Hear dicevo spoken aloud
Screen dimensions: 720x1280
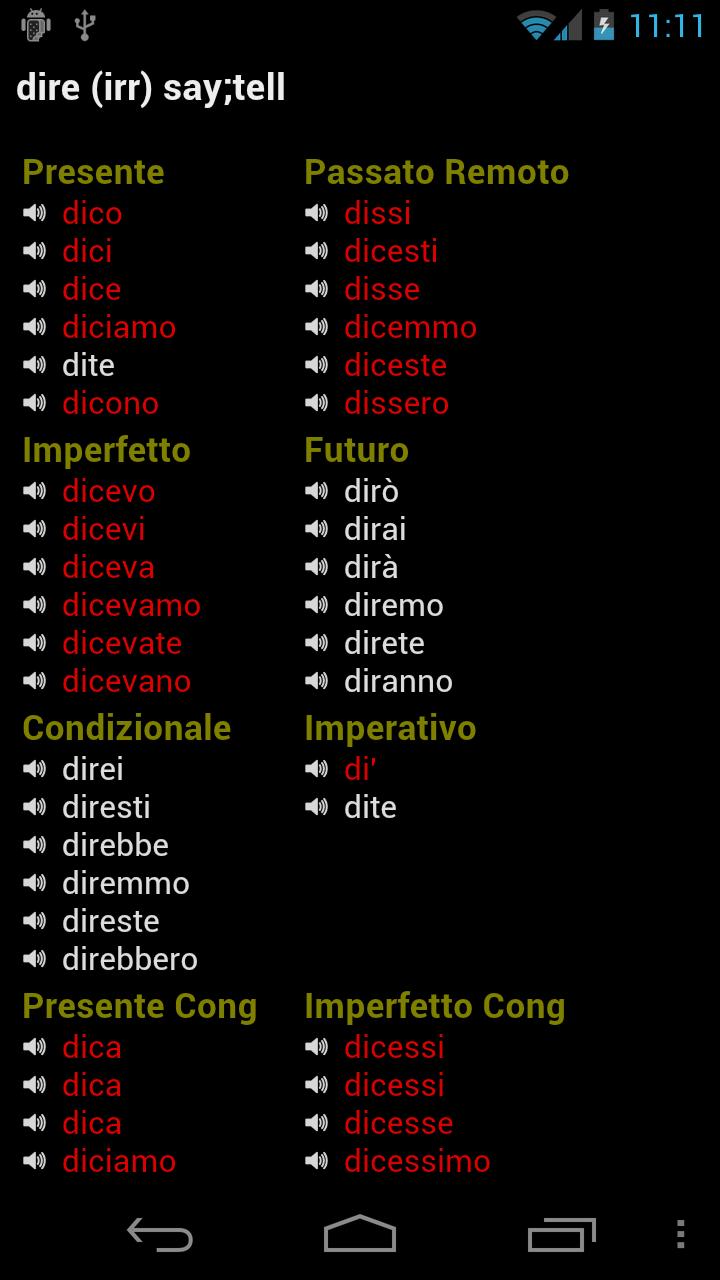(x=35, y=491)
